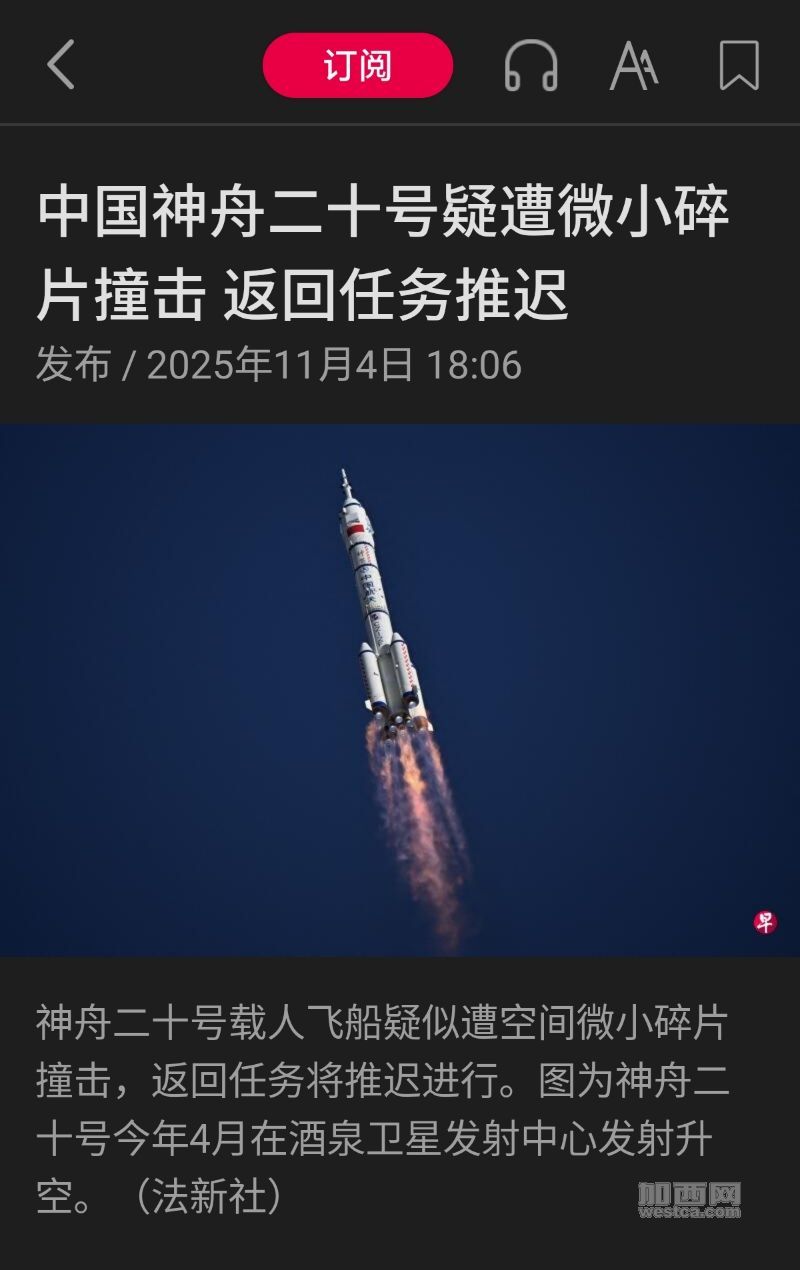Viewport: 800px width, 1270px height.
Task: Listen to the article with the headphones icon
Action: tap(531, 66)
